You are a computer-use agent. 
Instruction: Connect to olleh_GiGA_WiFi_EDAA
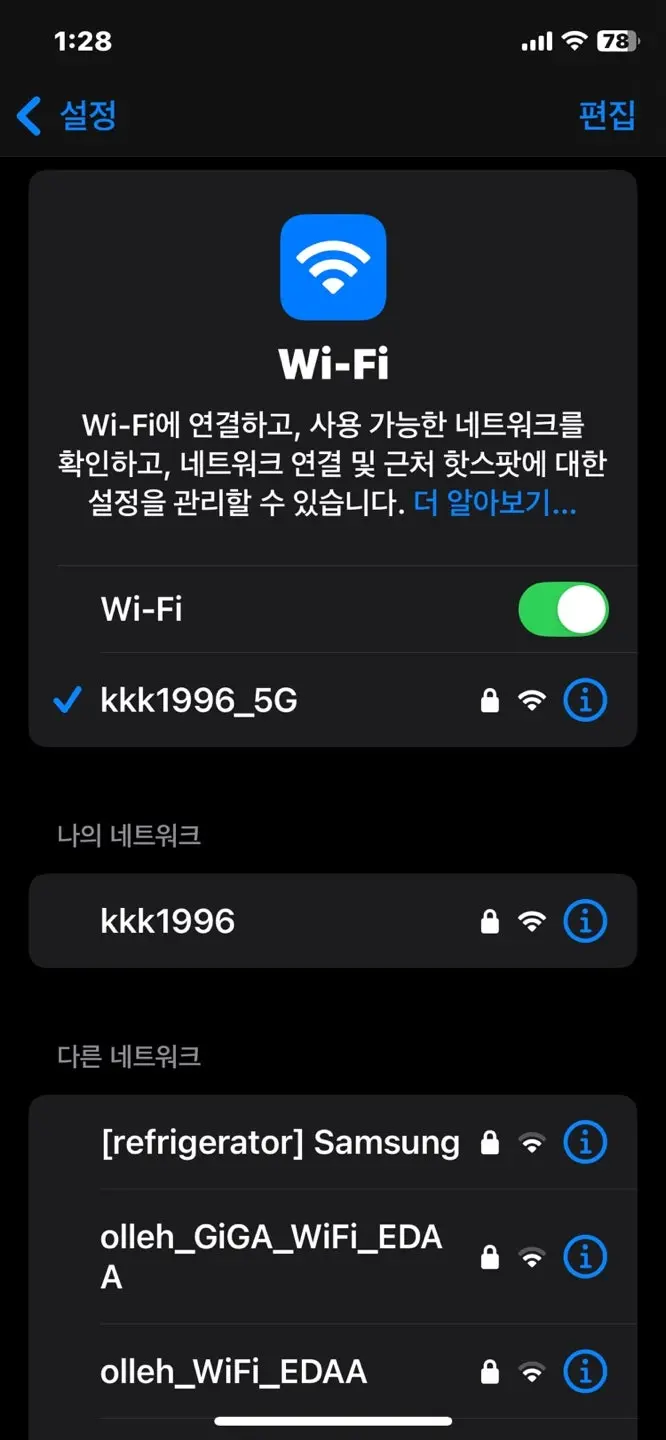[x=270, y=1256]
